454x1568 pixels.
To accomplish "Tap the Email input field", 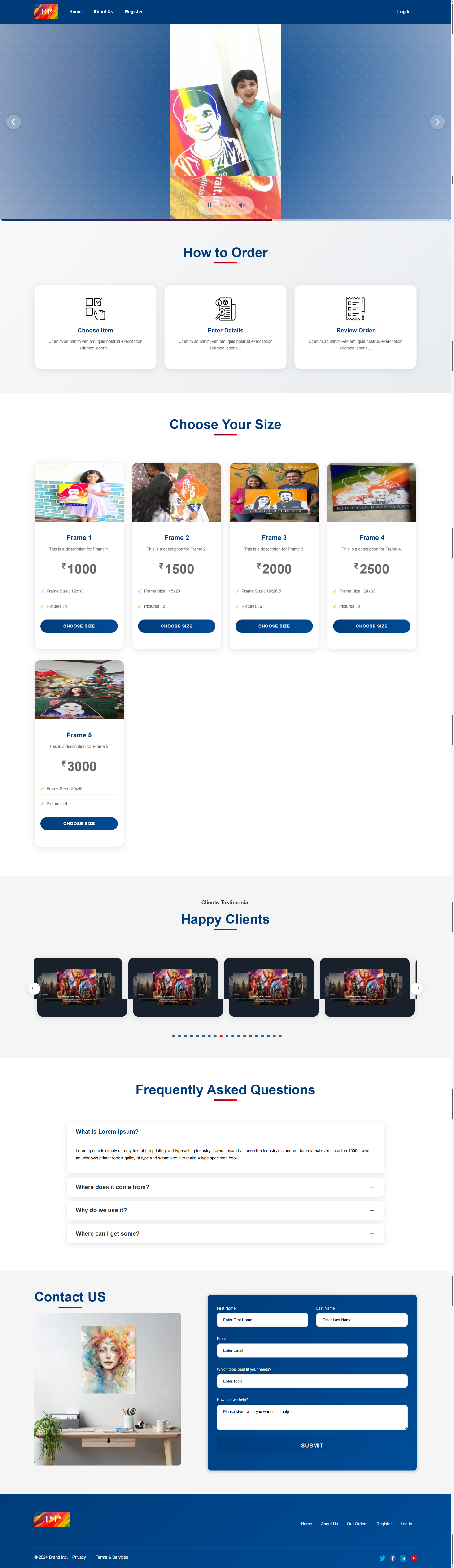I will click(x=312, y=1350).
